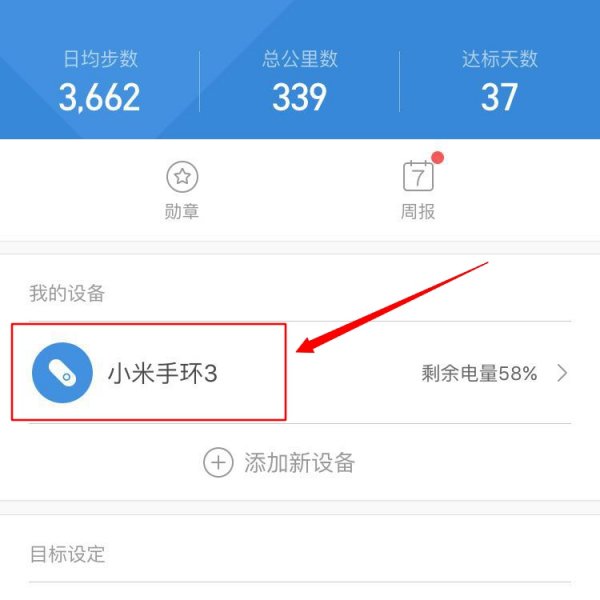Tap 添加新设备 to add a device
This screenshot has width=600, height=600.
pos(280,462)
